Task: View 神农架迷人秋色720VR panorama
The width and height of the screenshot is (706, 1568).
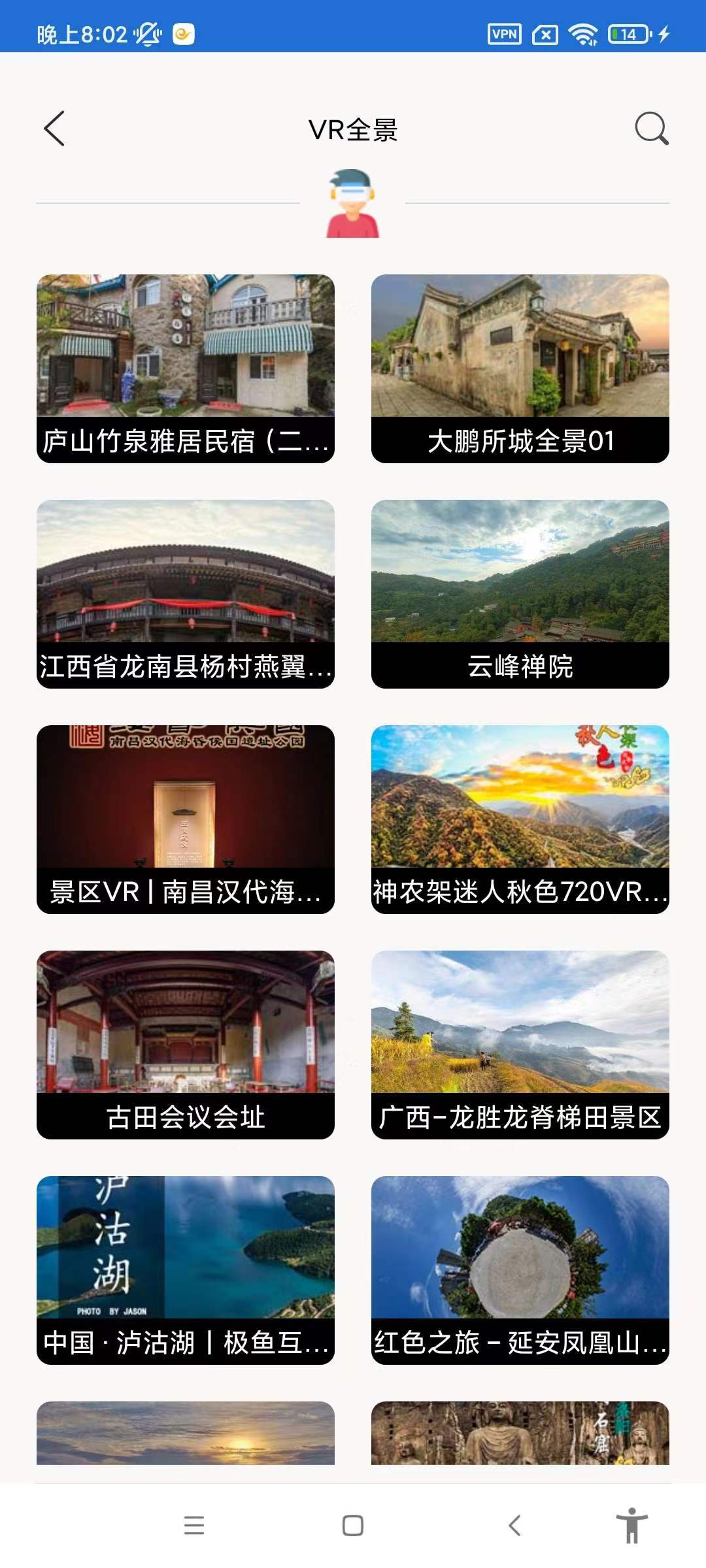Action: [520, 819]
